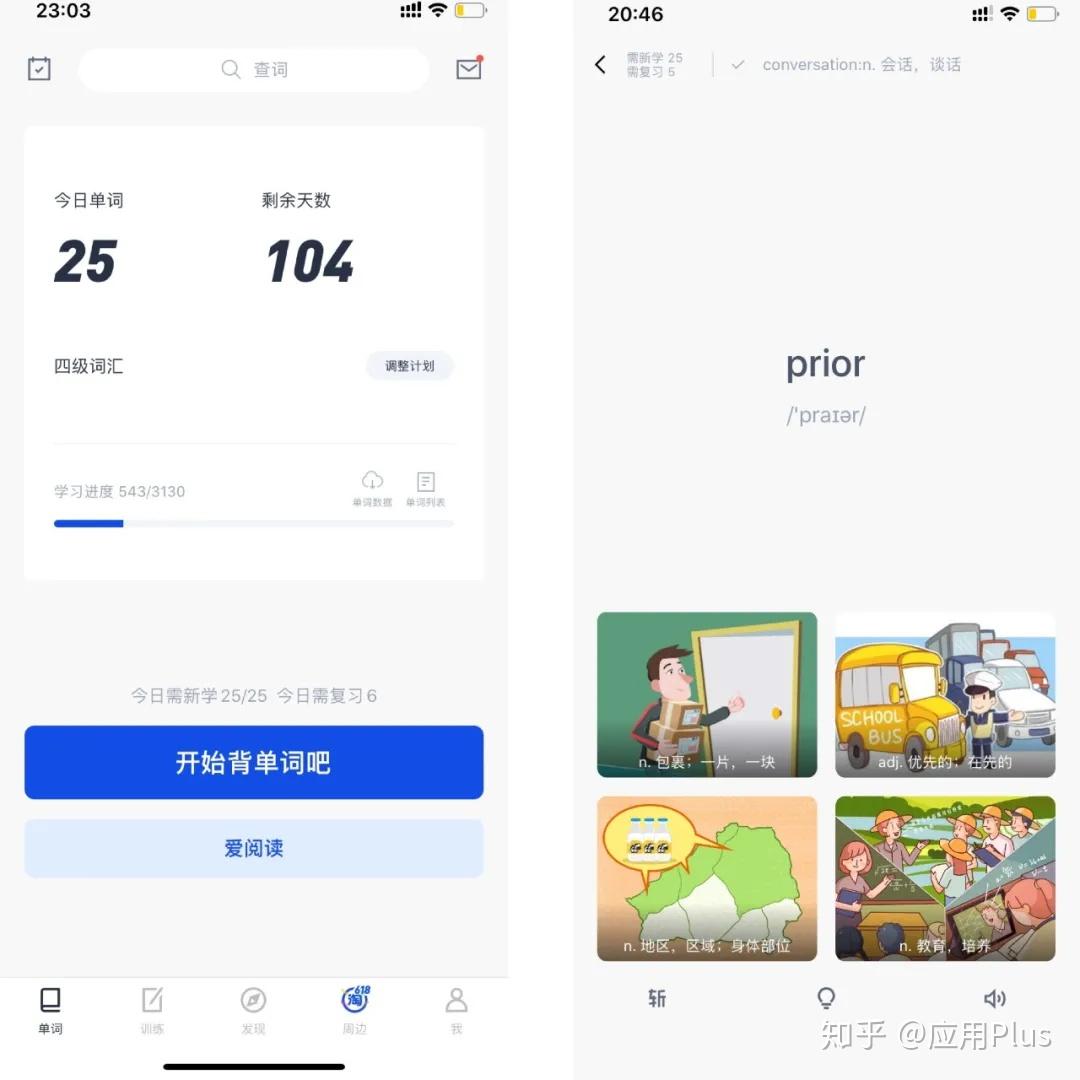Image resolution: width=1080 pixels, height=1080 pixels.
Task: Show a hint with the lightbulb icon
Action: pos(826,998)
